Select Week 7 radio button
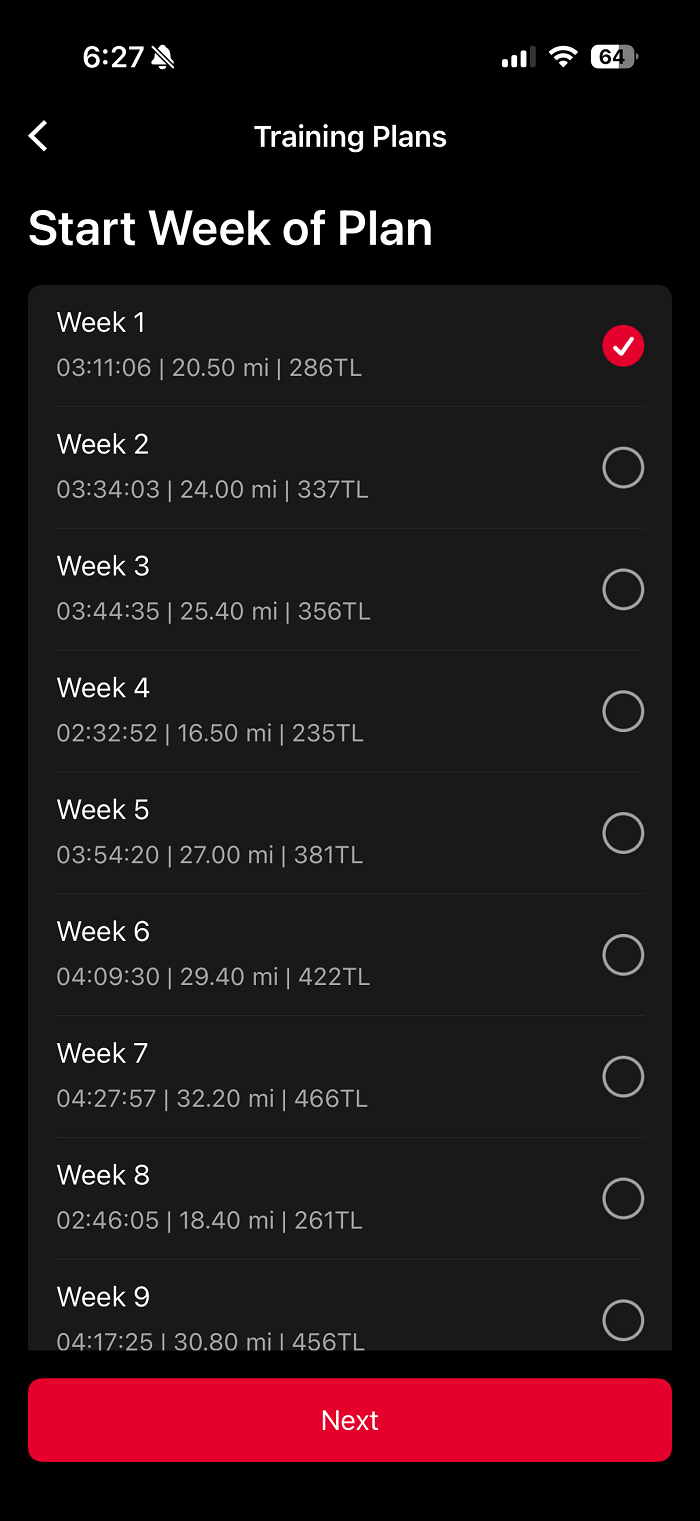Viewport: 700px width, 1521px height. click(x=622, y=1077)
